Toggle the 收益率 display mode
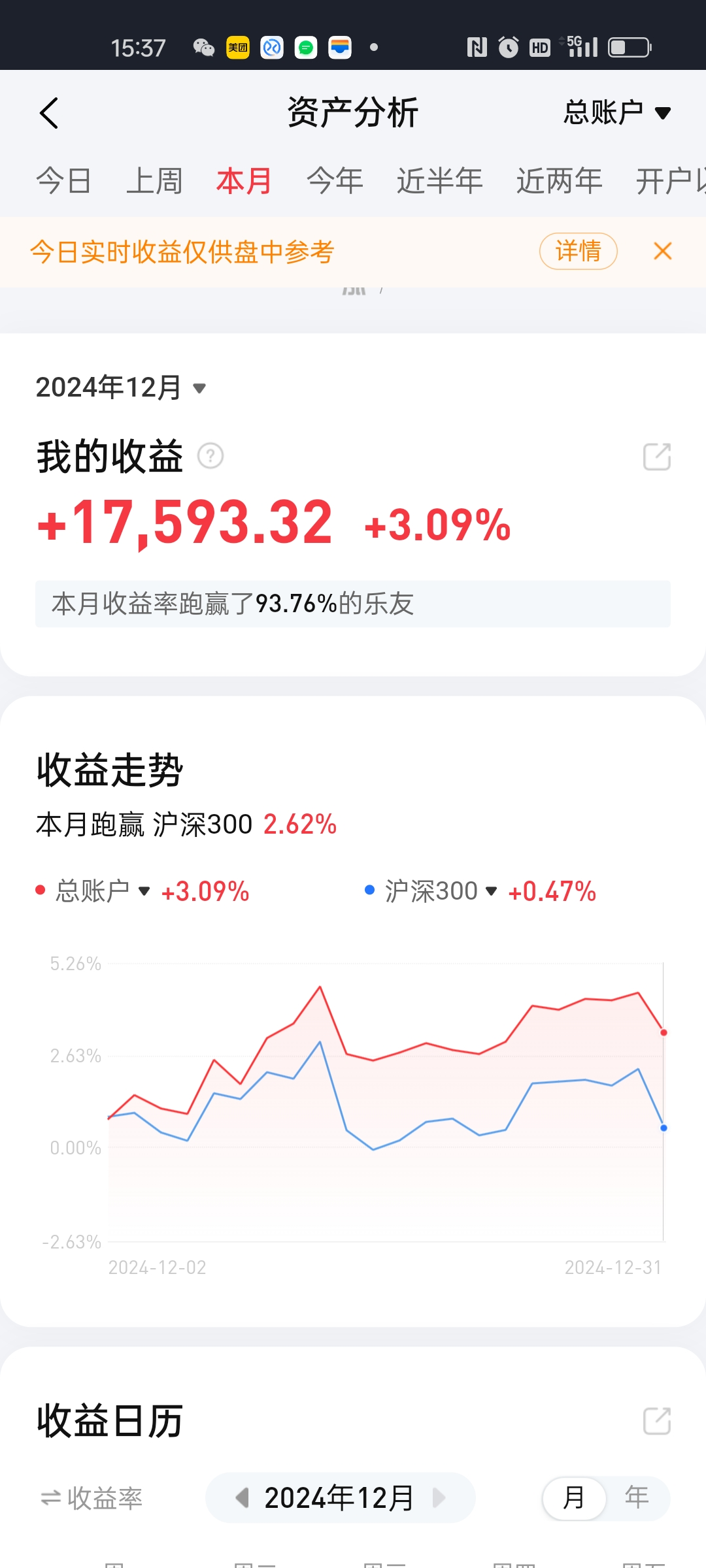 click(92, 1497)
